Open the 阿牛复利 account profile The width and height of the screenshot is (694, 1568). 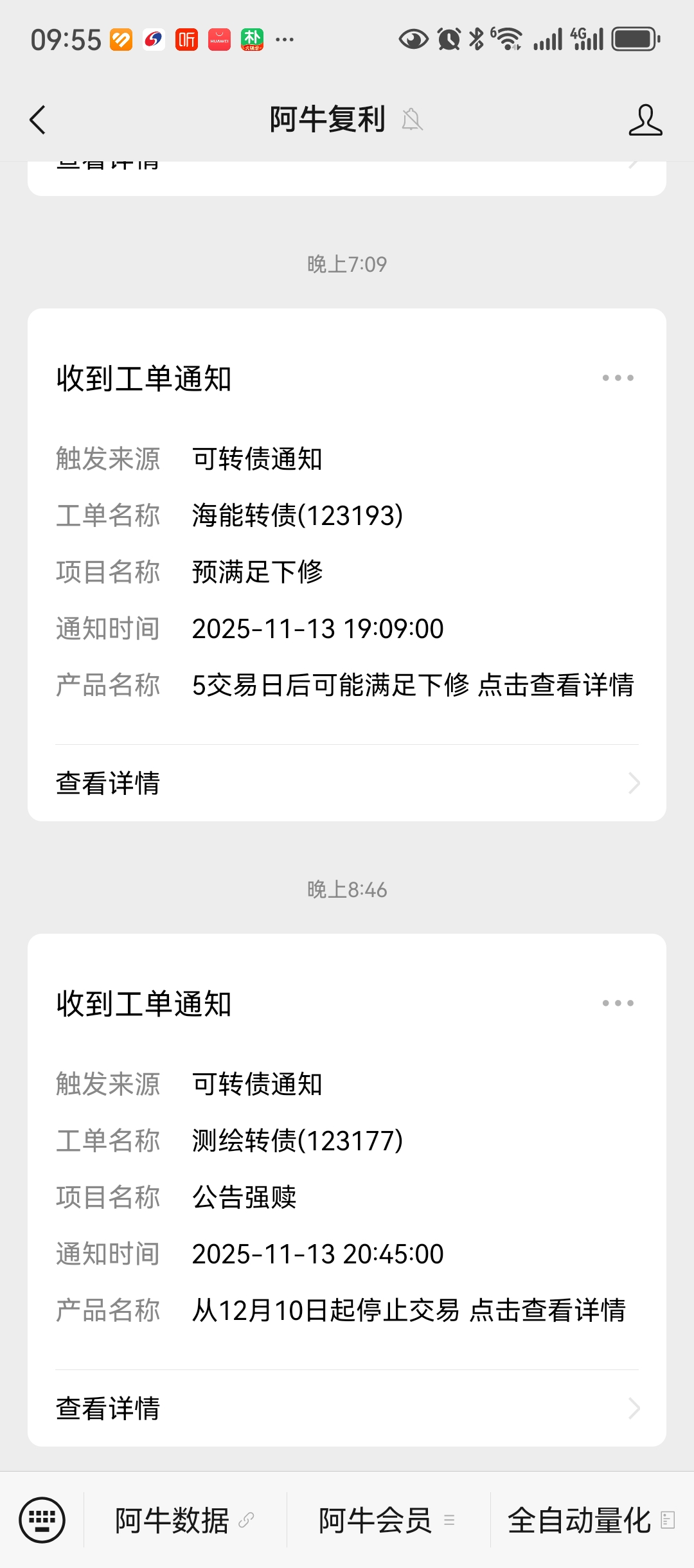pyautogui.click(x=645, y=120)
